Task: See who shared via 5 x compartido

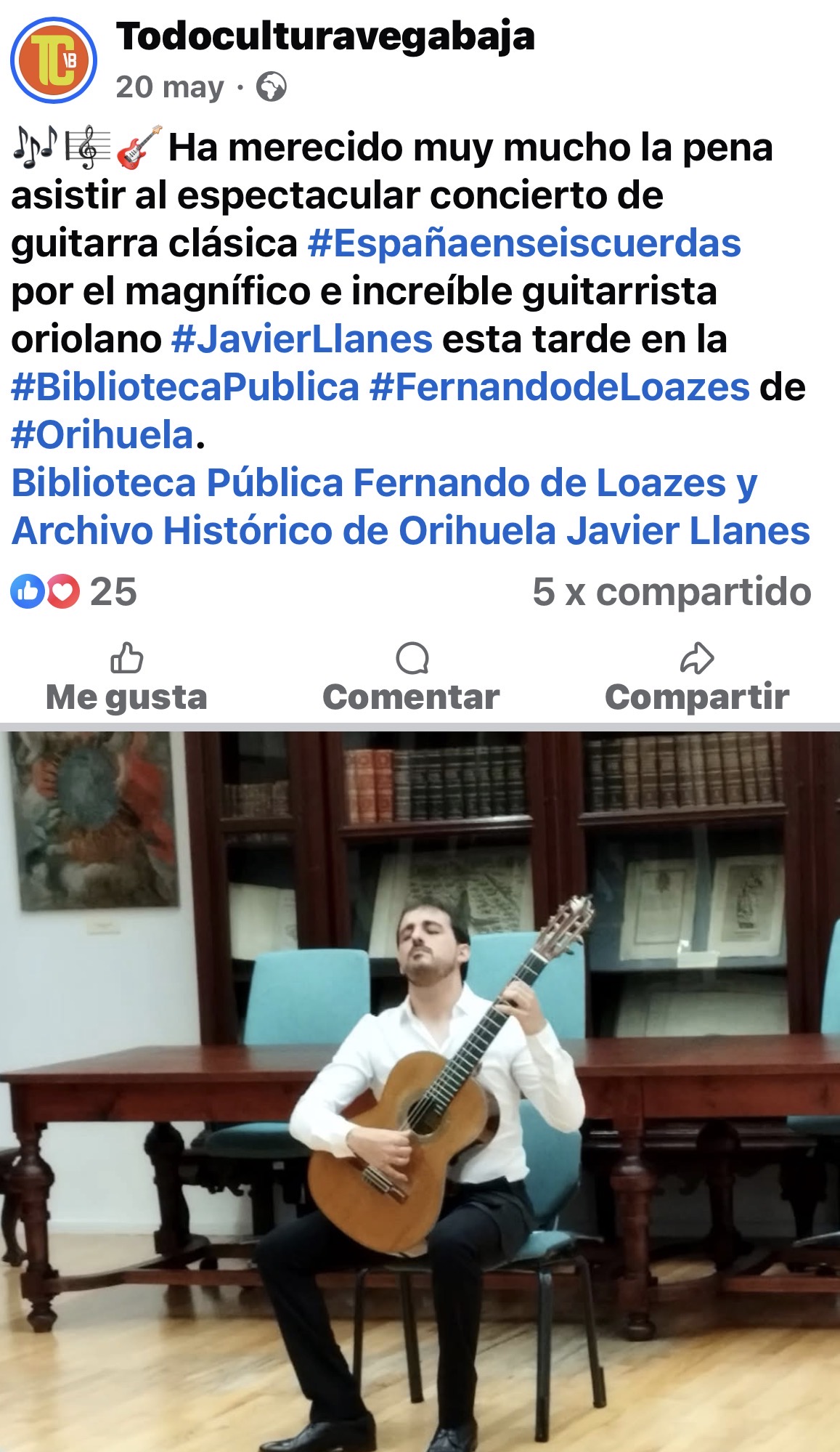Action: click(671, 592)
